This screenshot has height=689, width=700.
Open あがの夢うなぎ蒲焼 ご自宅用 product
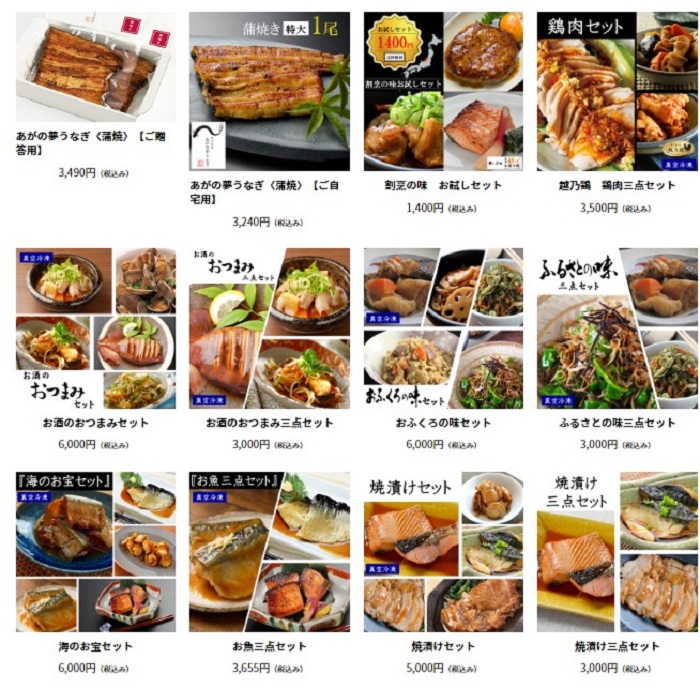pos(269,92)
